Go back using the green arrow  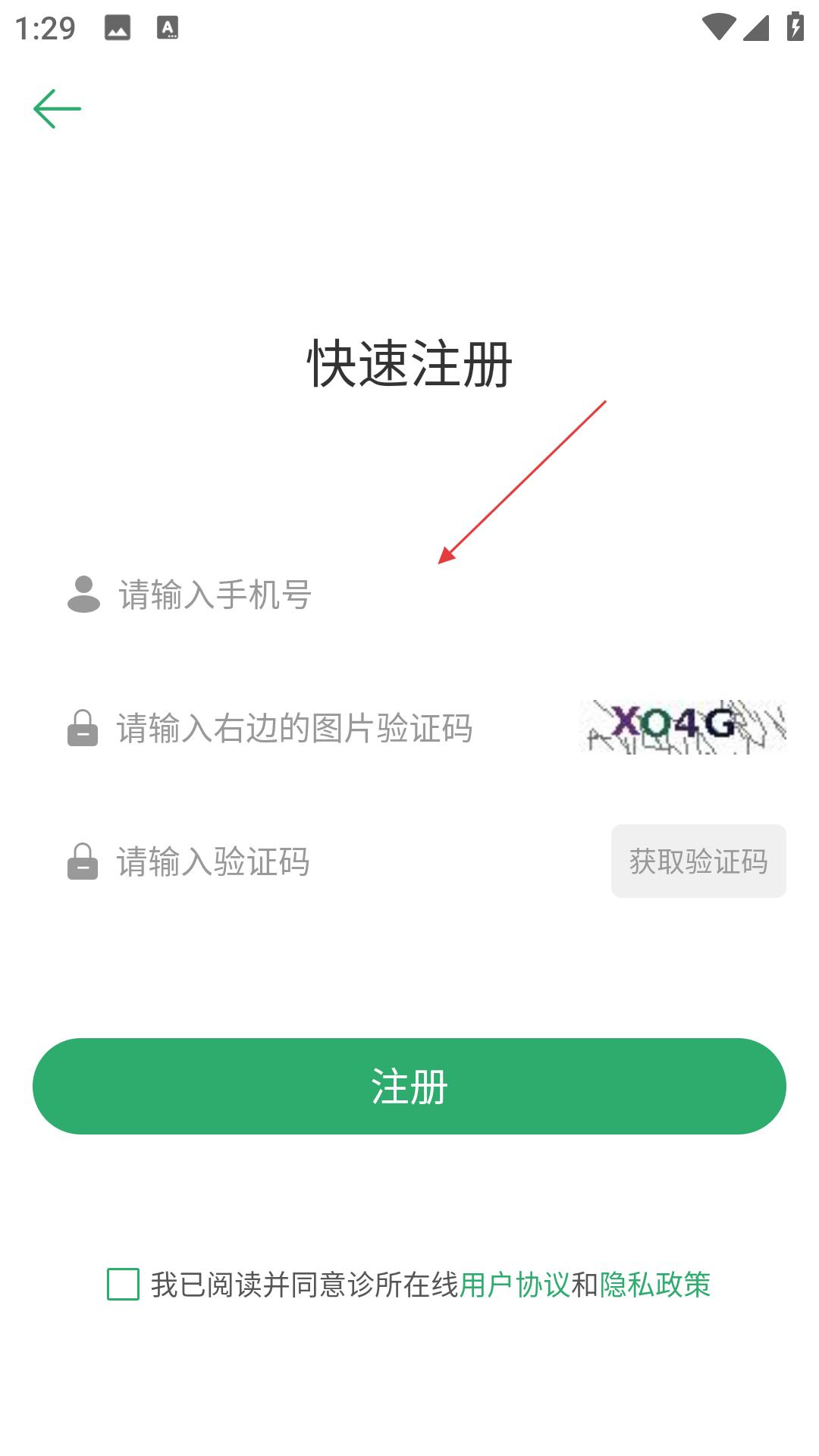pyautogui.click(x=57, y=108)
